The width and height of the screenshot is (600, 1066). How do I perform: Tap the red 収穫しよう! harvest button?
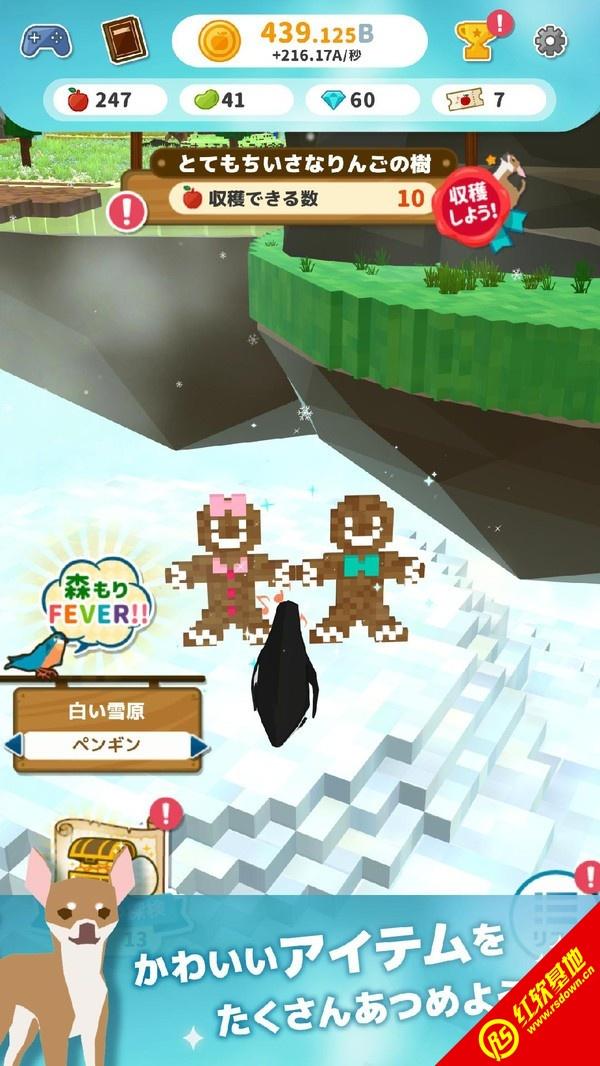tap(473, 205)
